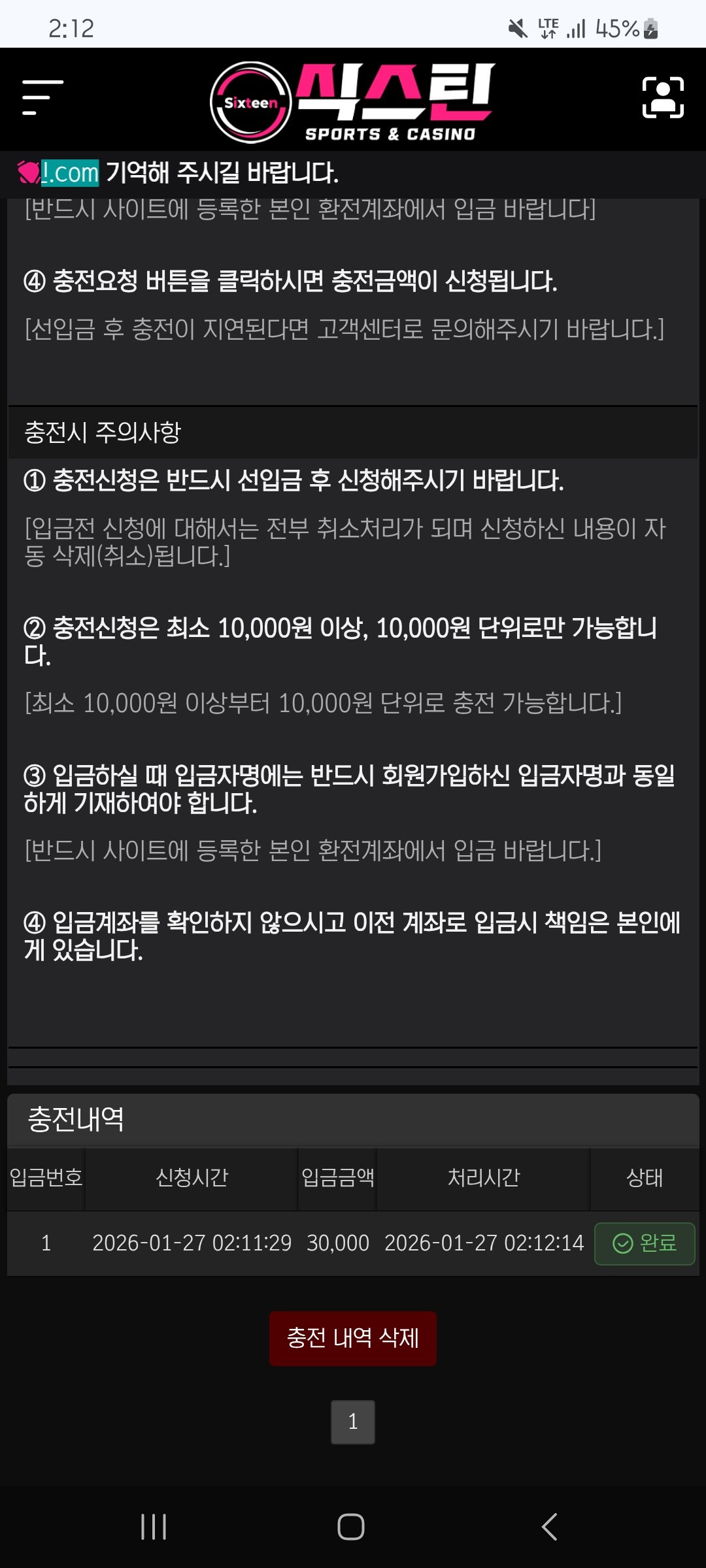706x1568 pixels.
Task: Go back with system back button
Action: 550,1527
